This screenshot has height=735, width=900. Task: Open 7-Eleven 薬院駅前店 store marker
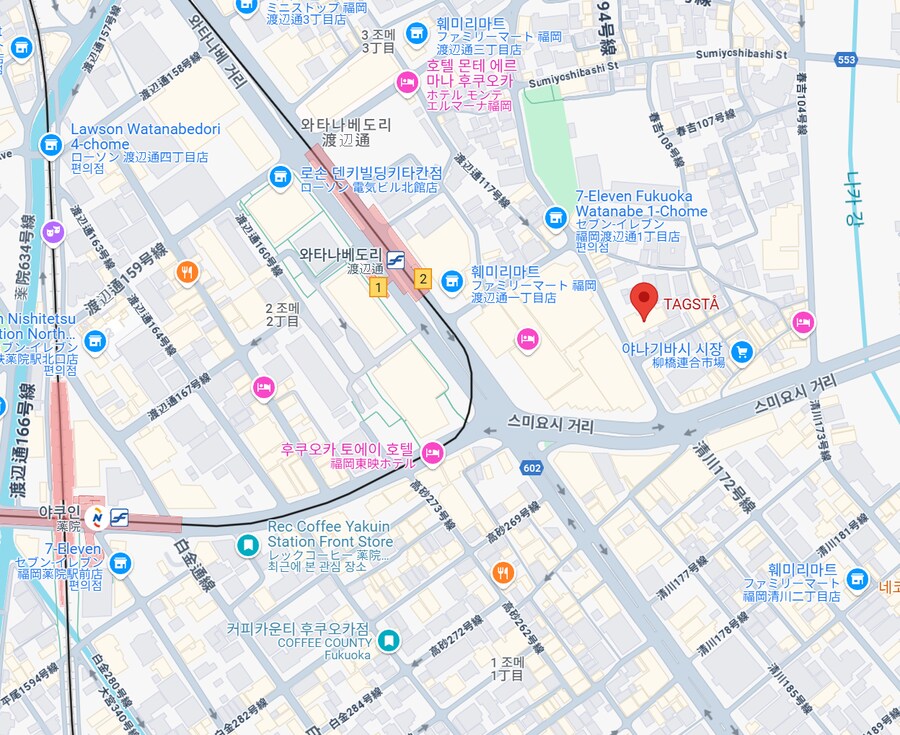click(x=120, y=563)
